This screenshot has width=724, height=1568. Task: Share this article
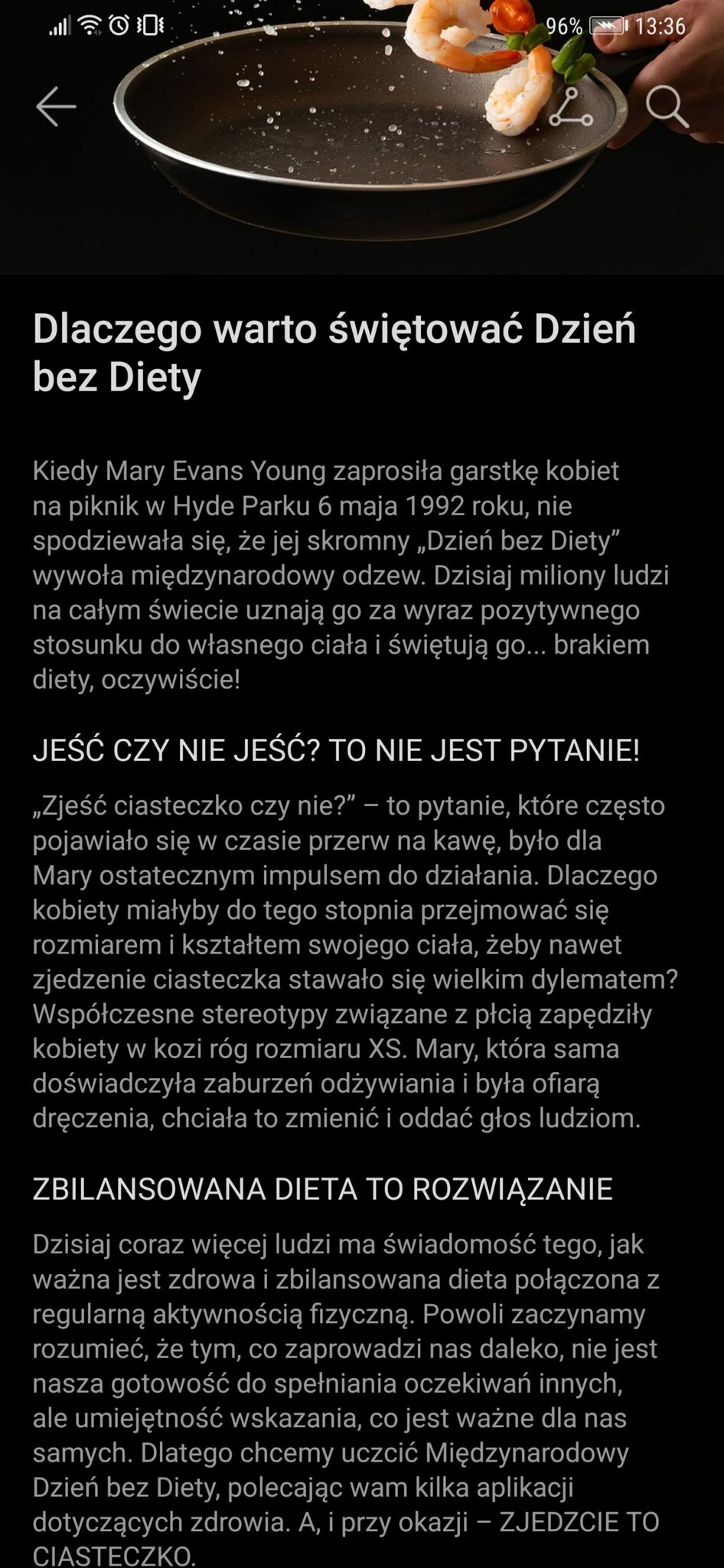(x=571, y=106)
